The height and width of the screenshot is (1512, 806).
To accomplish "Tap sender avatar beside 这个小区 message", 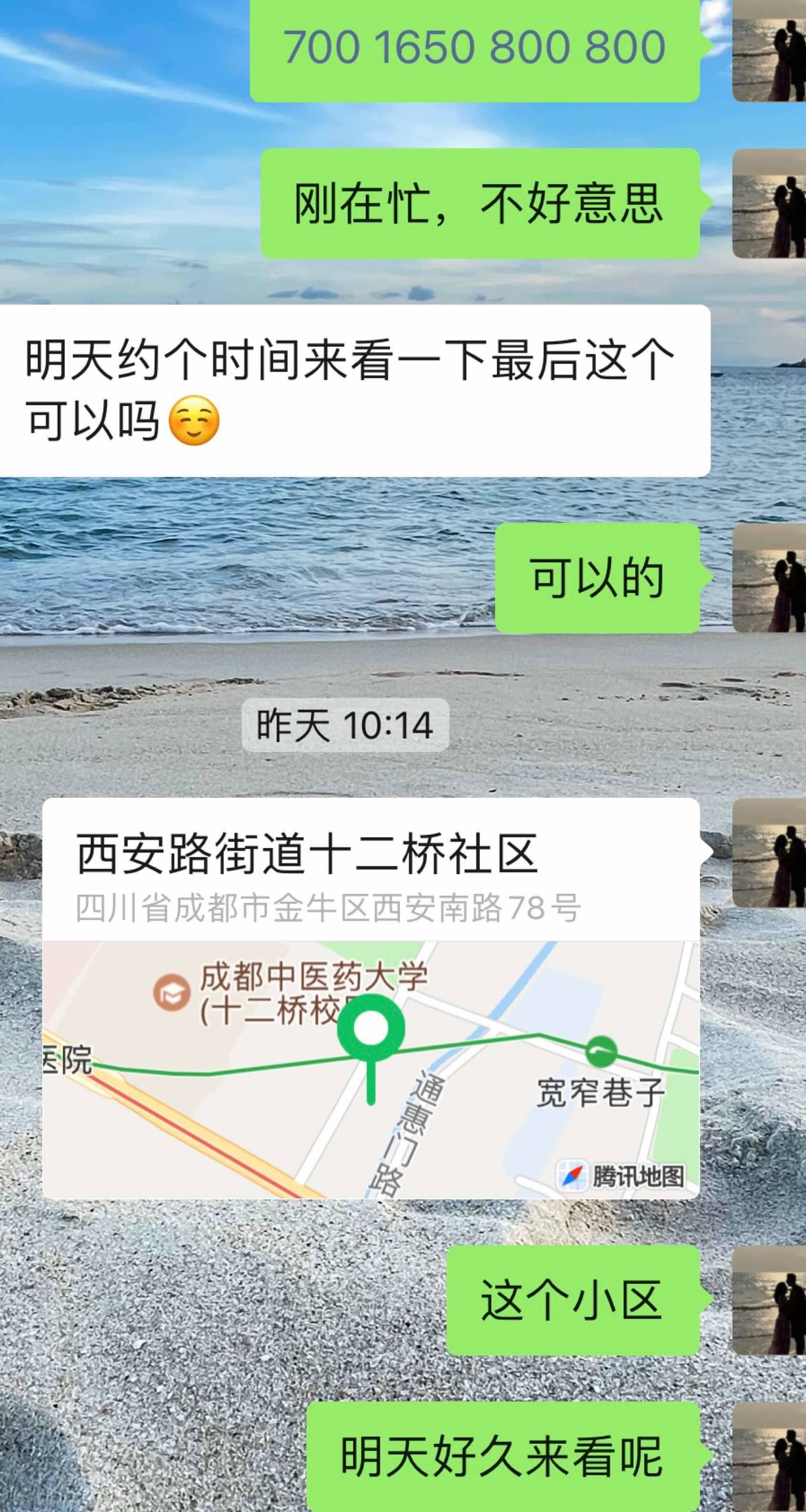I will [769, 1300].
